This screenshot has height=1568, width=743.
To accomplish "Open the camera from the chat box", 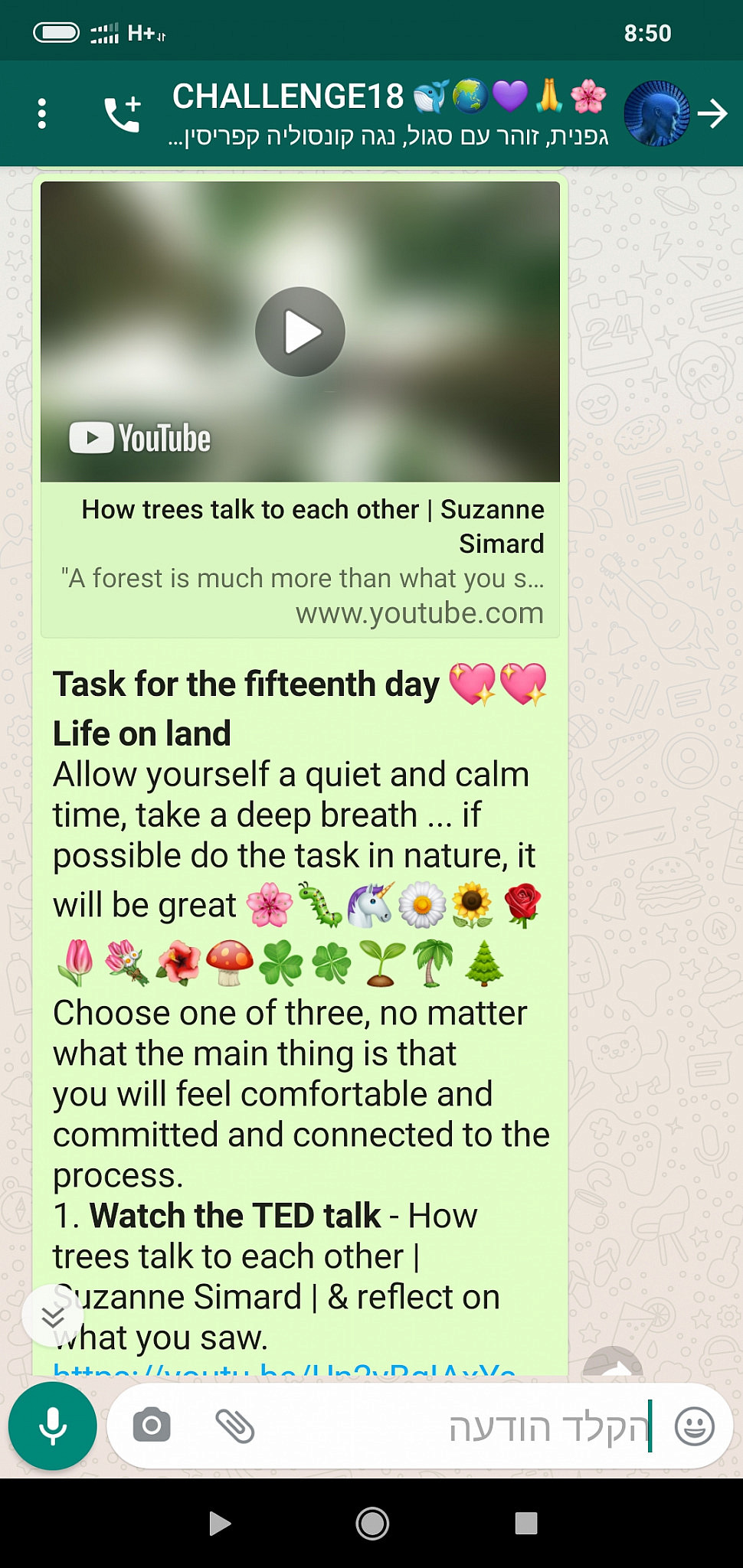I will 152,1426.
